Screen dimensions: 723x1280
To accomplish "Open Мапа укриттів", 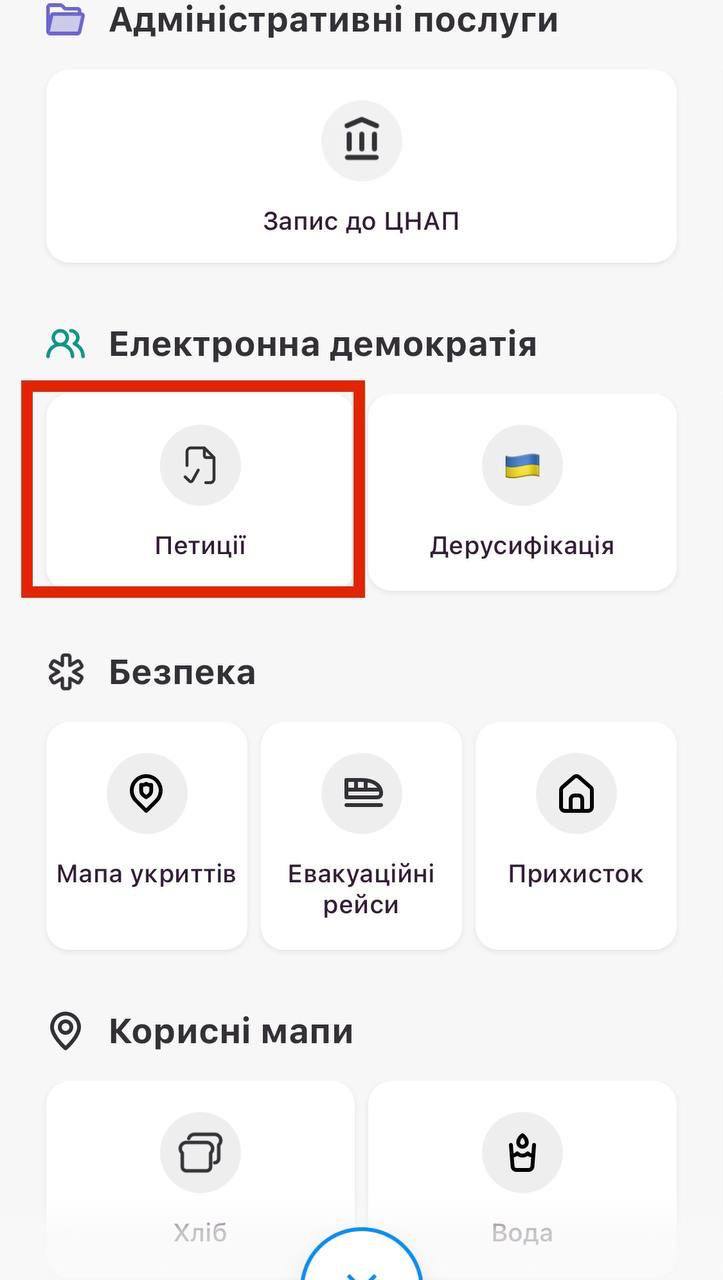I will [146, 834].
